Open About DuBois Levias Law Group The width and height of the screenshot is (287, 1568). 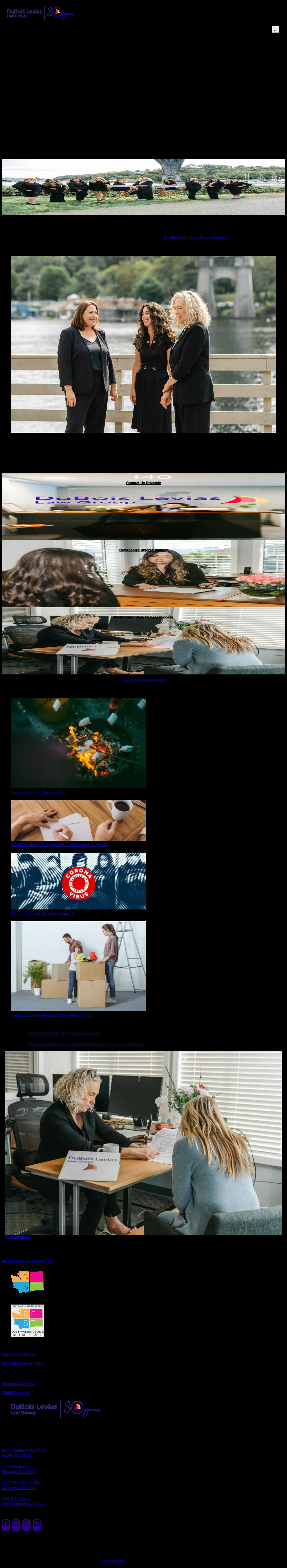click(27, 1261)
